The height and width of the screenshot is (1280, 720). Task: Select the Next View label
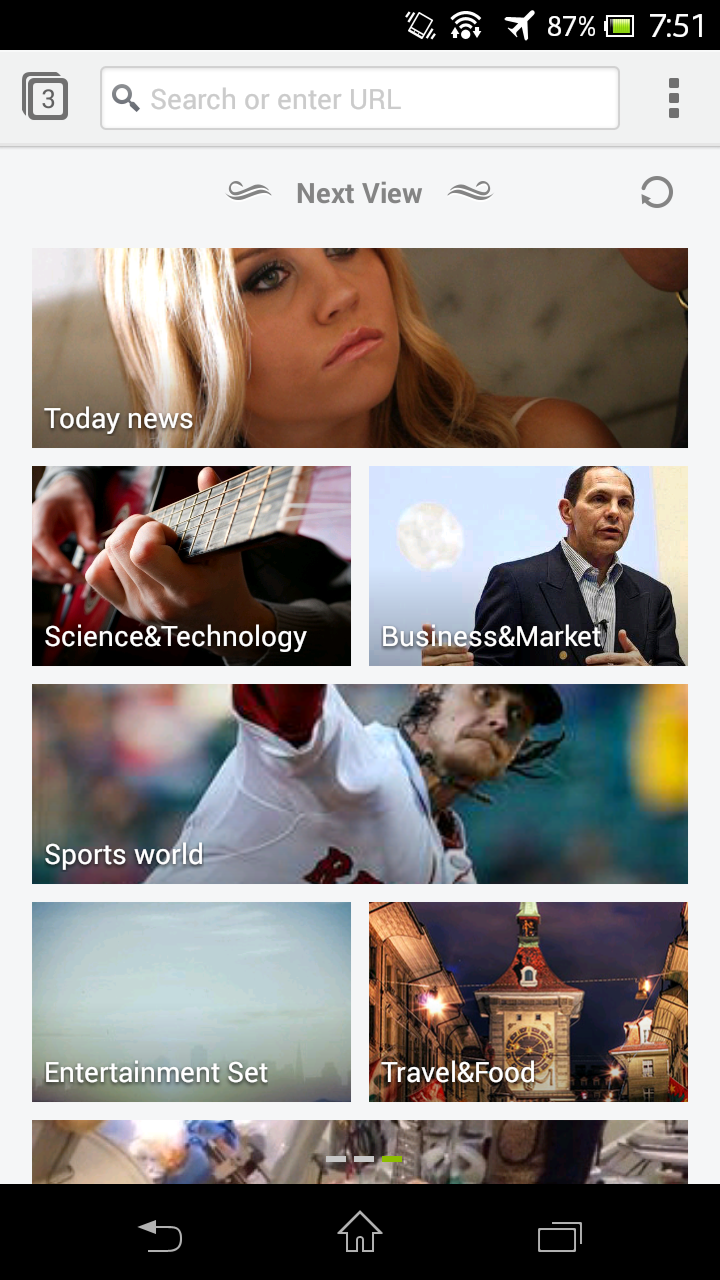click(x=359, y=193)
